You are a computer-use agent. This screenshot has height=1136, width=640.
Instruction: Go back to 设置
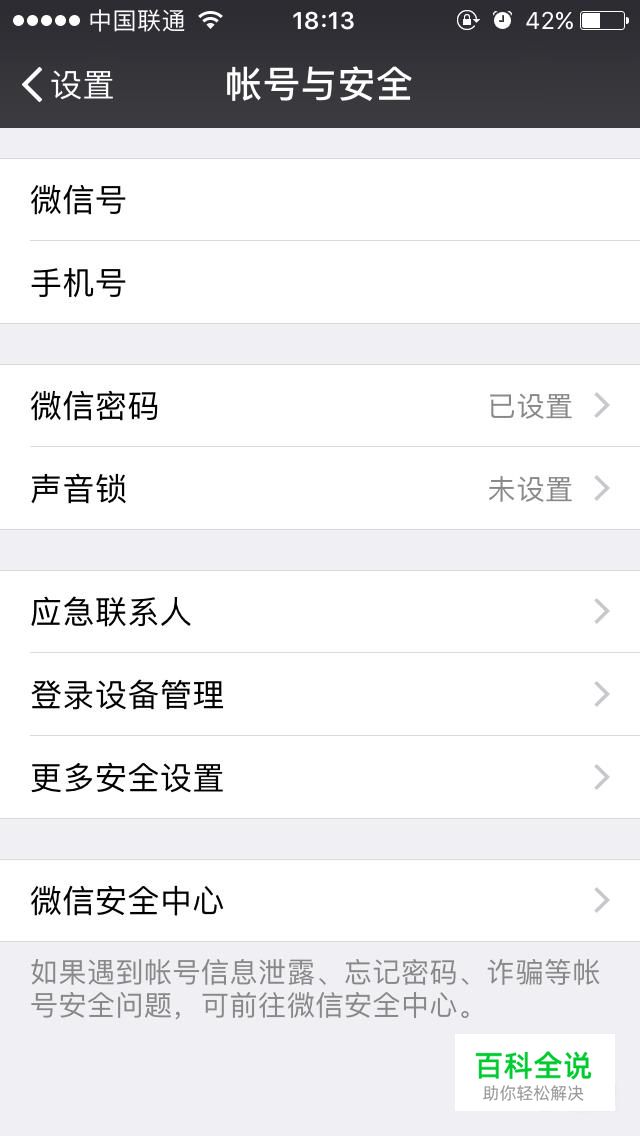[x=67, y=85]
